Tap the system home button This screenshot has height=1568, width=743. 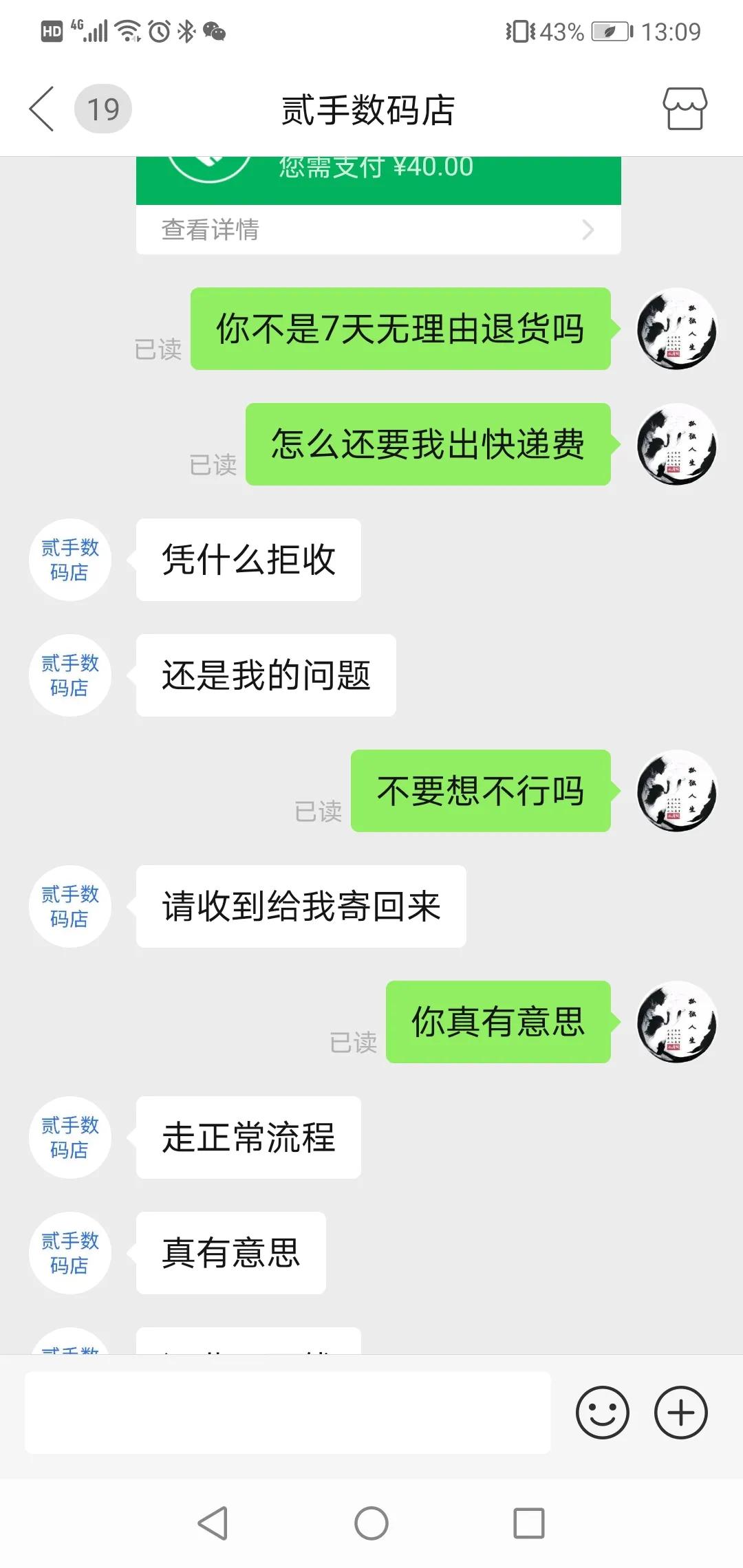pyautogui.click(x=371, y=1523)
